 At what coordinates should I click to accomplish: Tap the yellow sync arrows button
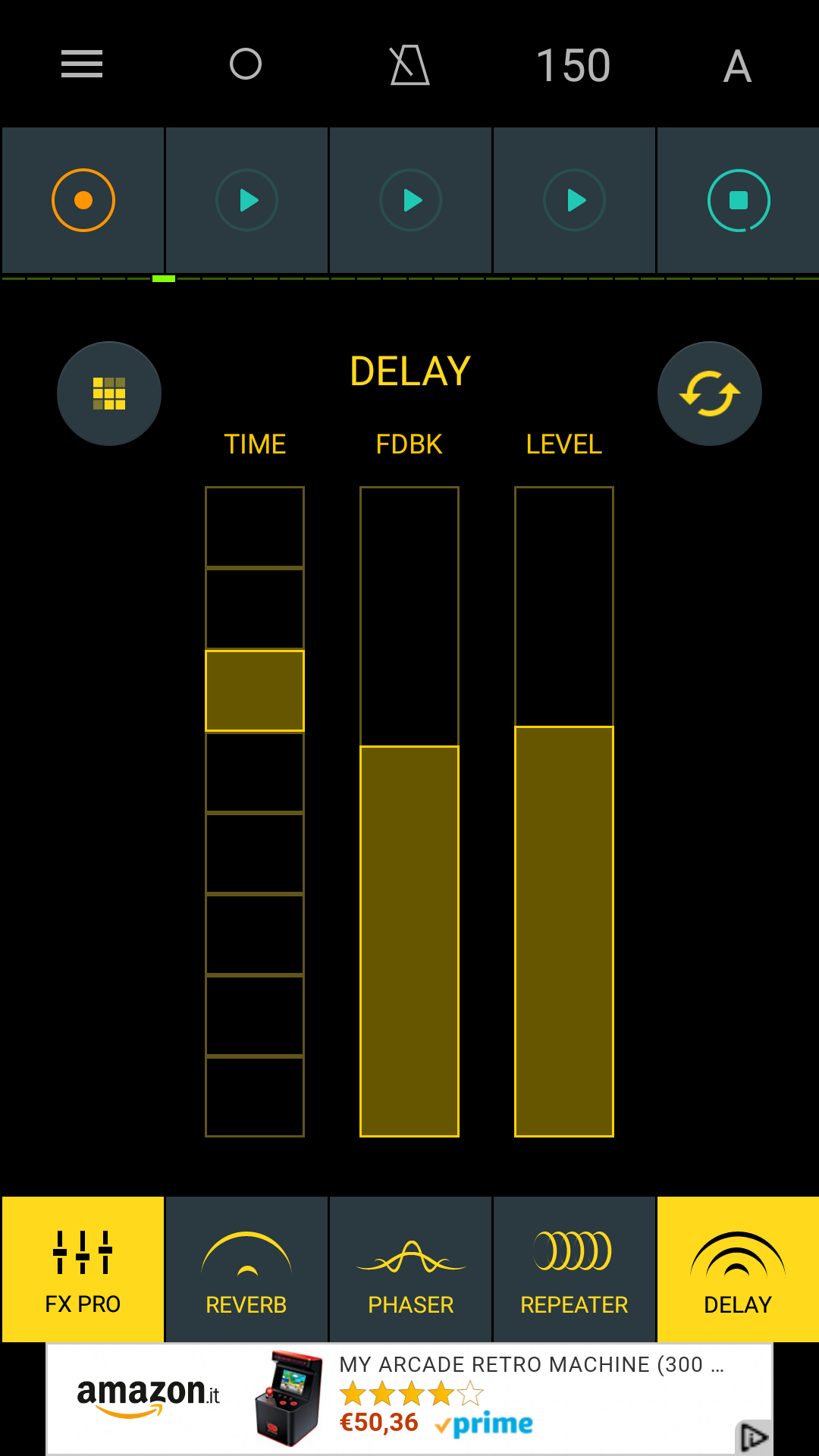(x=710, y=394)
